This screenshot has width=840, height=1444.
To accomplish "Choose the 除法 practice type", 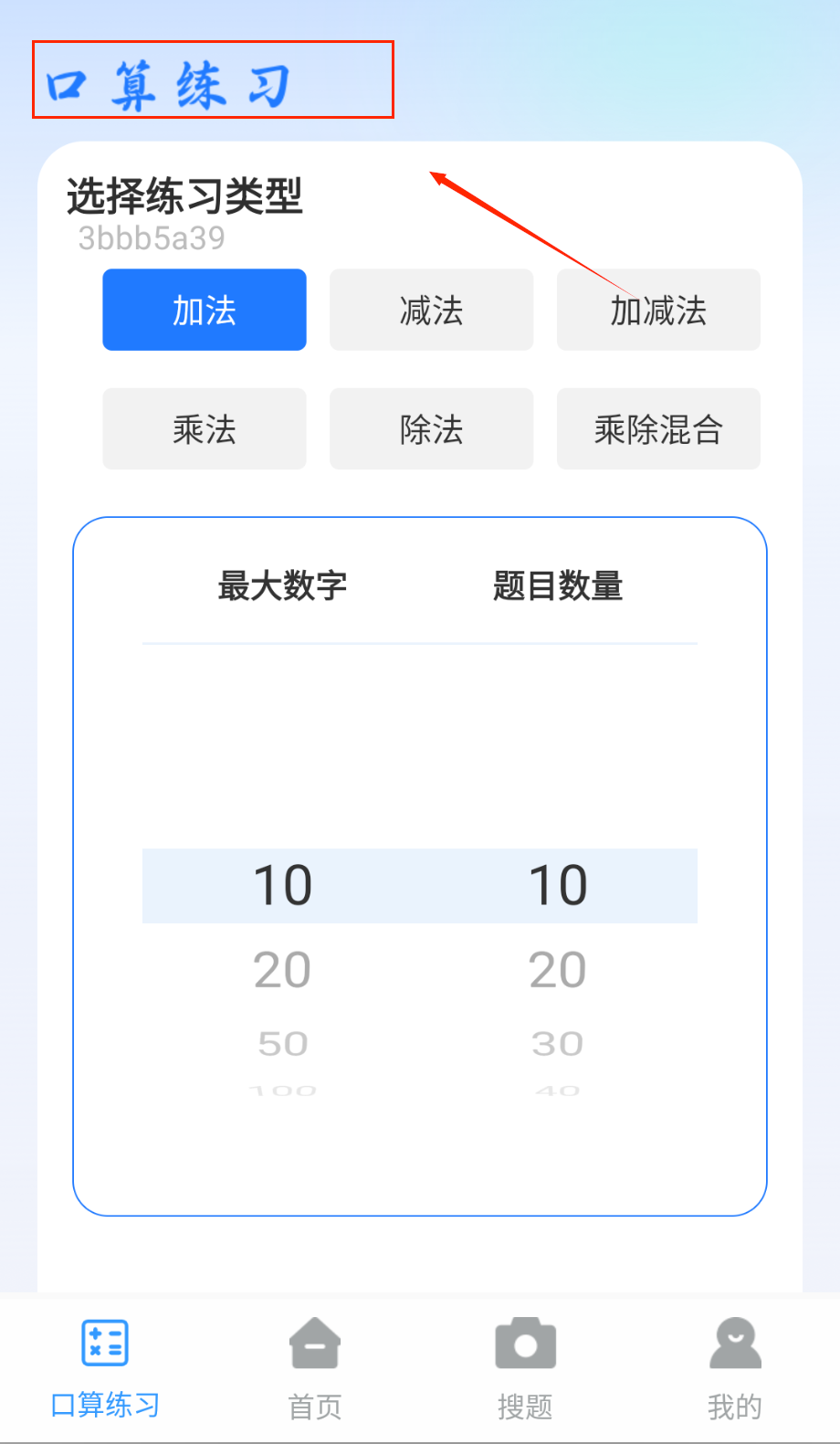I will (431, 428).
